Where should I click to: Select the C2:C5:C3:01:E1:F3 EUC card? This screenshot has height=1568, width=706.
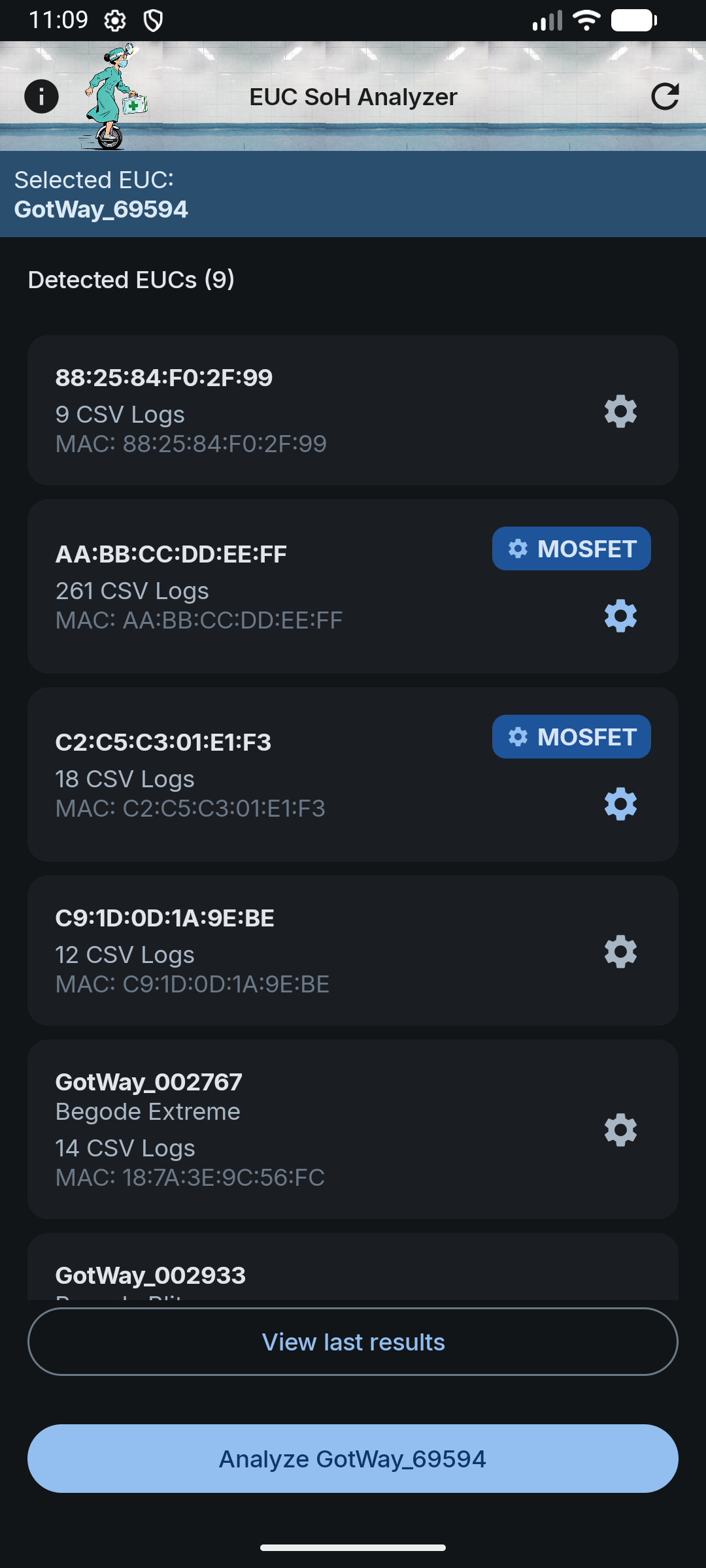(x=261, y=775)
